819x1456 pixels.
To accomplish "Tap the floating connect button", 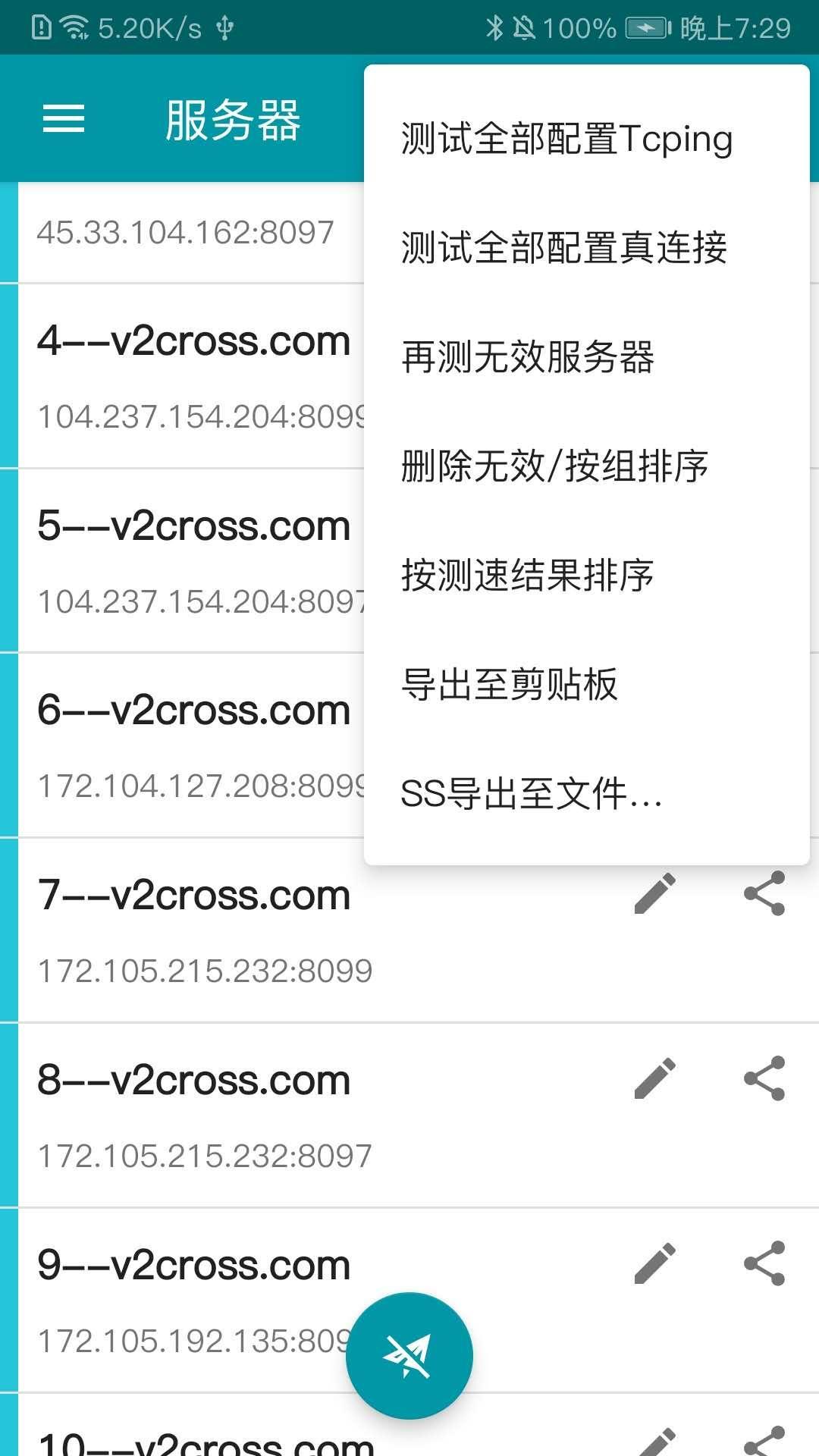I will 409,1356.
